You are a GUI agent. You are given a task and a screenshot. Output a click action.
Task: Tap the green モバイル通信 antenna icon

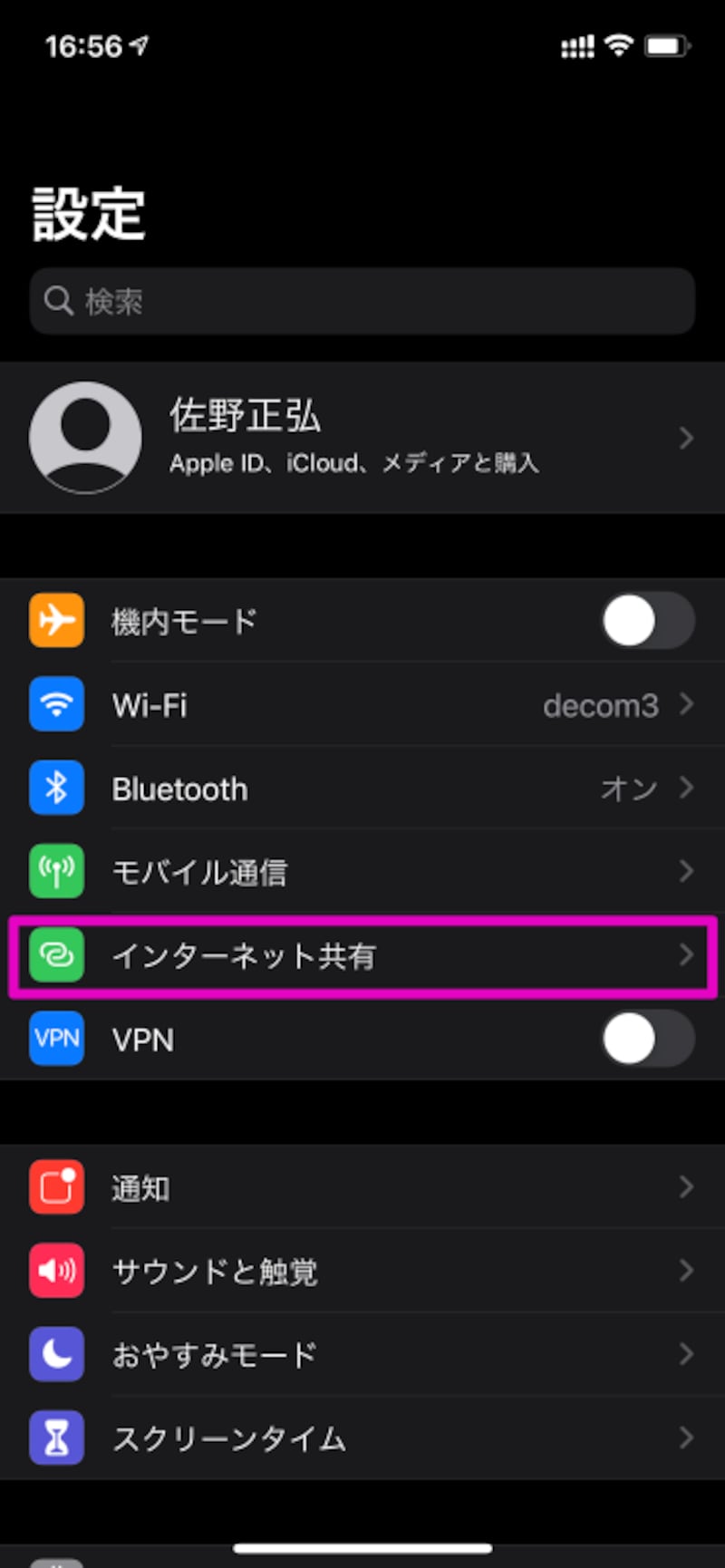tap(56, 871)
